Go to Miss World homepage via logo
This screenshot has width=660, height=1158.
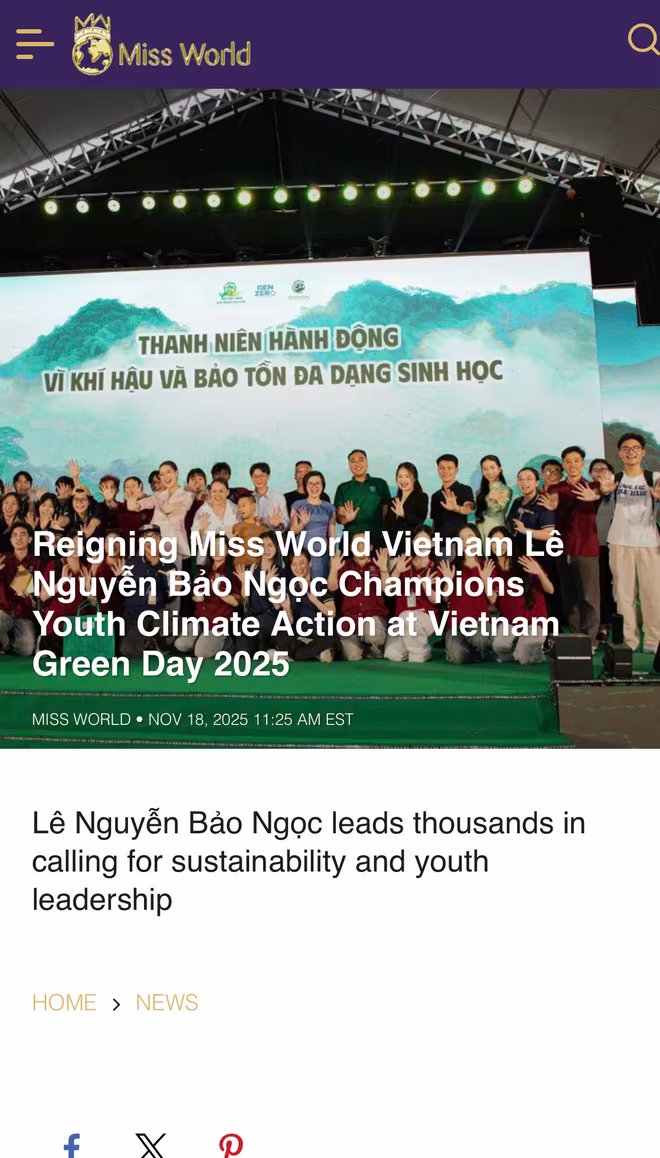pos(161,46)
